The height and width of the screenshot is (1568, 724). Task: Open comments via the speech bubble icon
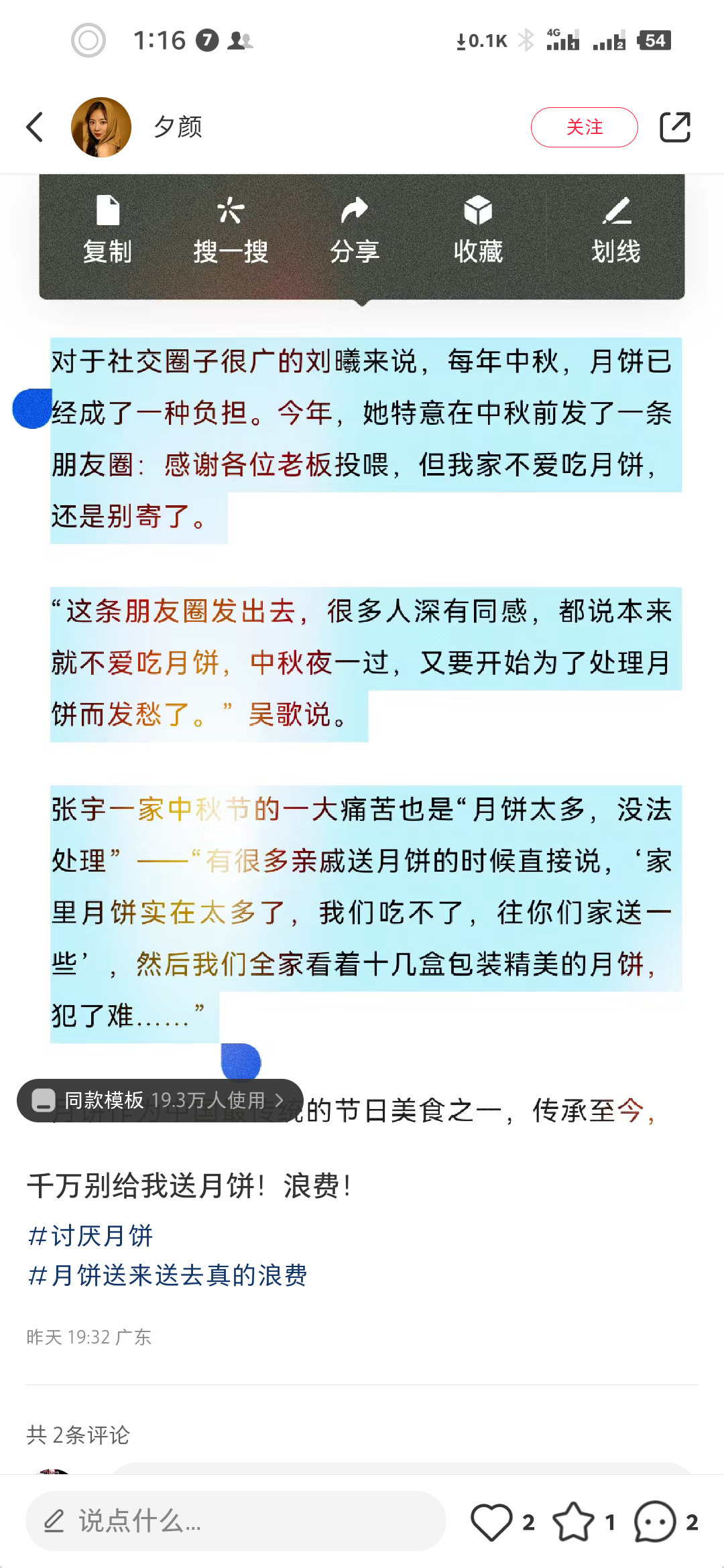(x=655, y=1521)
